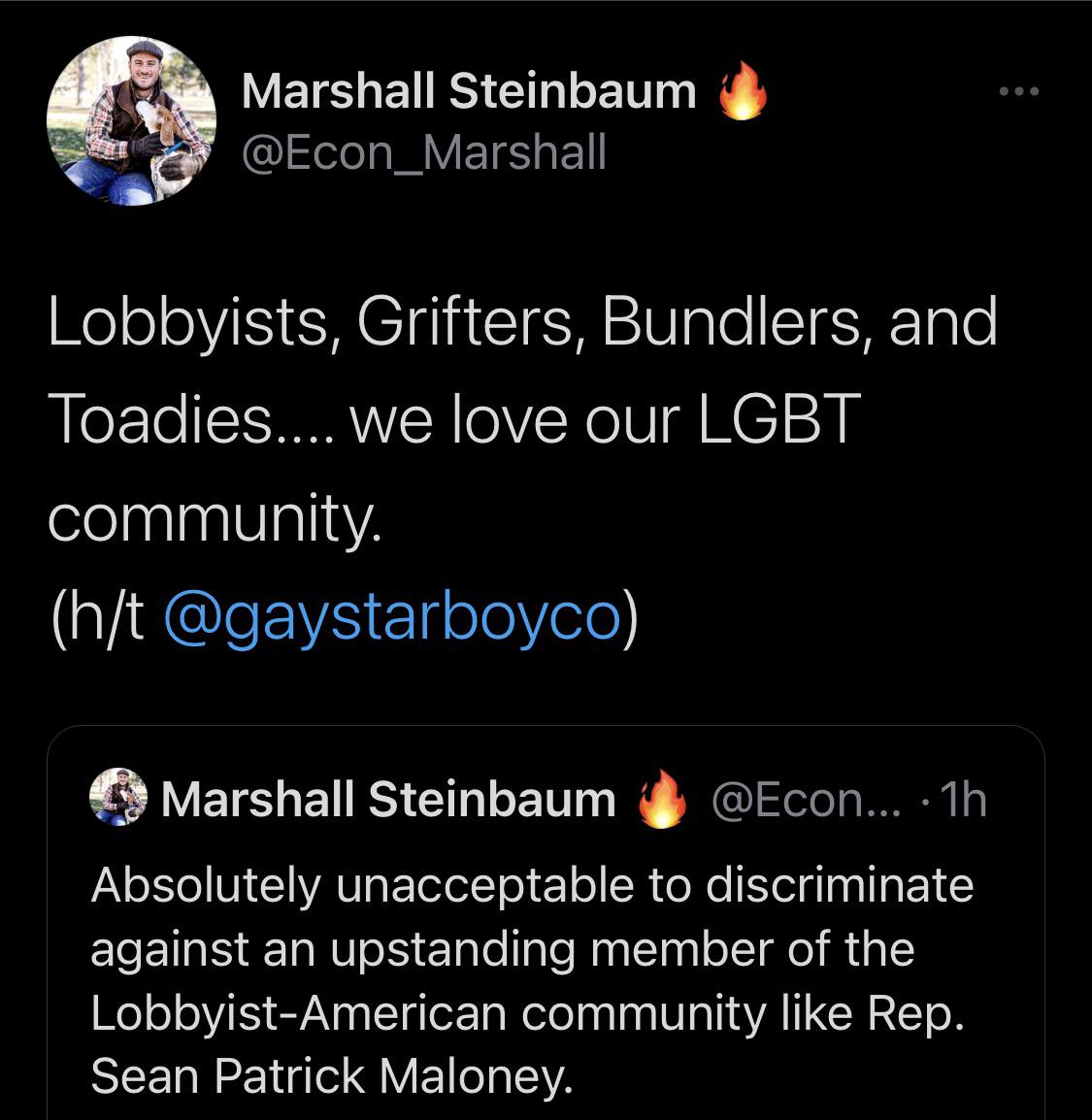Screen dimensions: 1092x1120
Task: Click the display name Marshall Steinbaum
Action: coord(469,90)
